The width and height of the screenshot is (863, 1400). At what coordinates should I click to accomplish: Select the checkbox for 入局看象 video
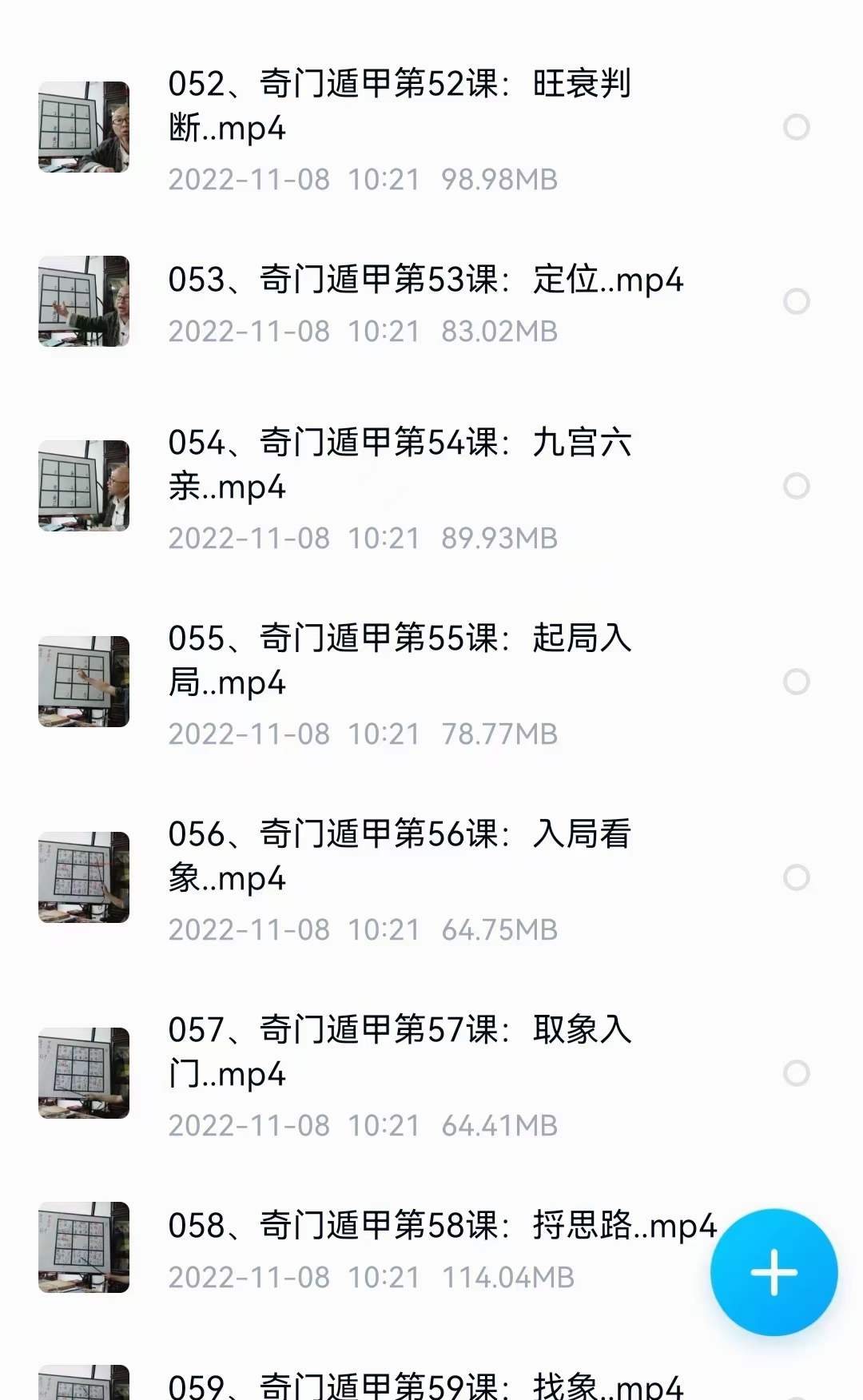pyautogui.click(x=795, y=876)
